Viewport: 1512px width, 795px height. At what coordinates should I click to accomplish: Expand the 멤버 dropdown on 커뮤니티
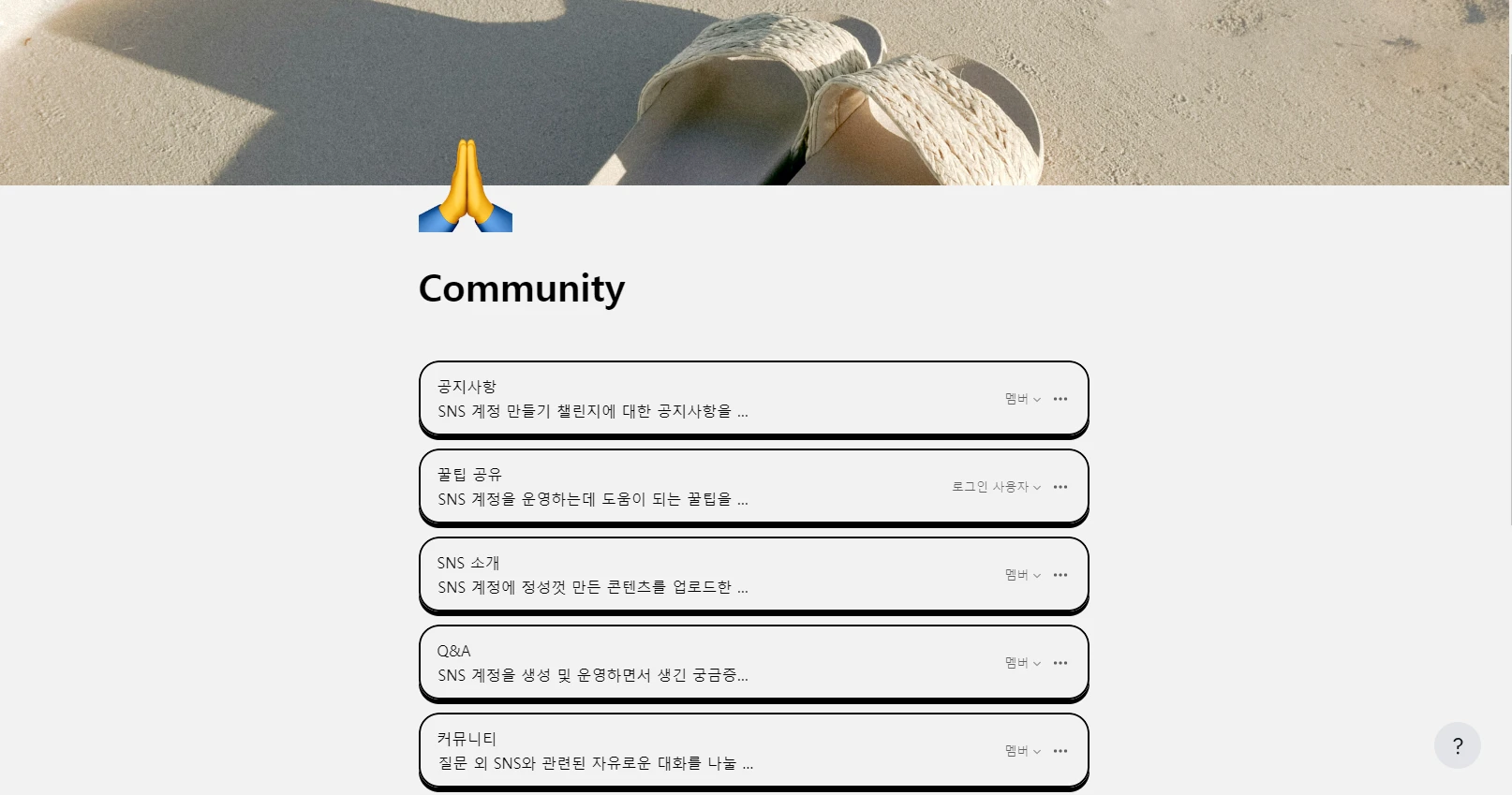(x=1022, y=751)
